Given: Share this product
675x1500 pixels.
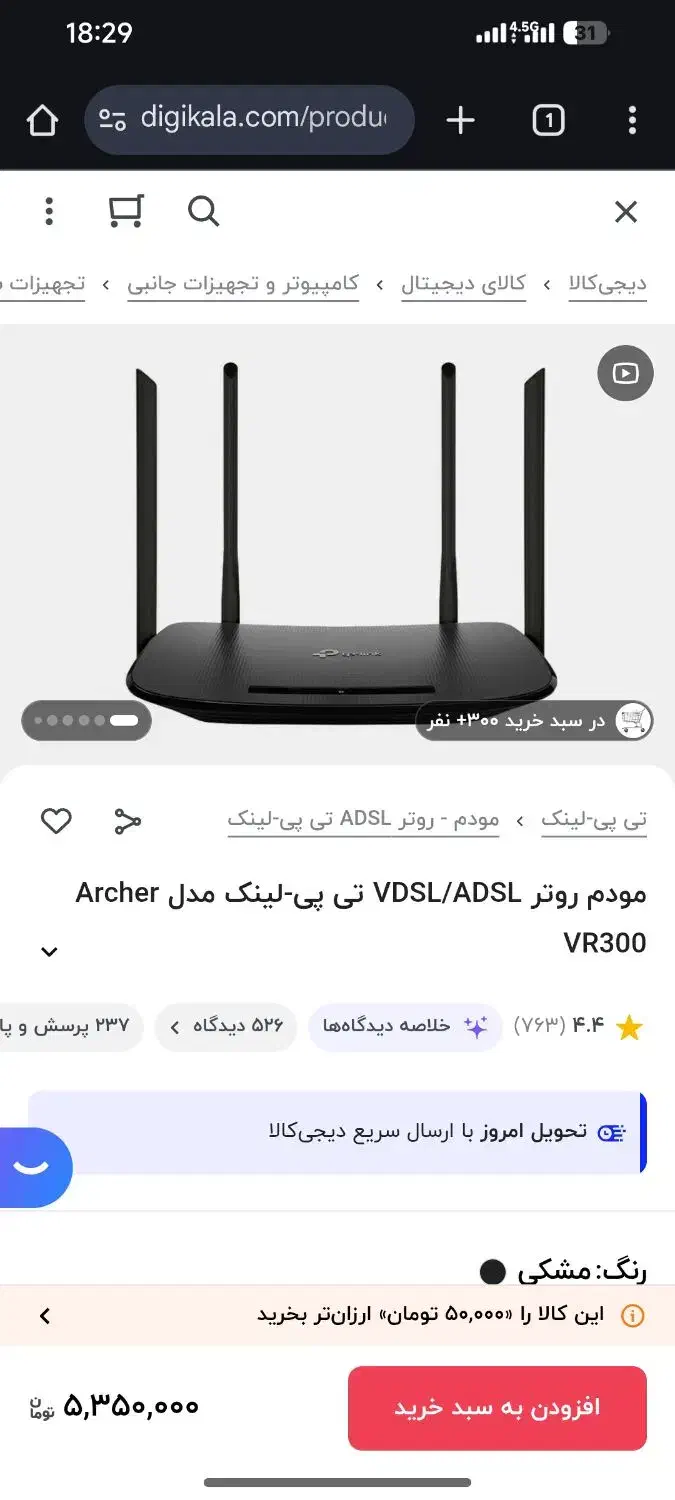Looking at the screenshot, I should (x=127, y=821).
